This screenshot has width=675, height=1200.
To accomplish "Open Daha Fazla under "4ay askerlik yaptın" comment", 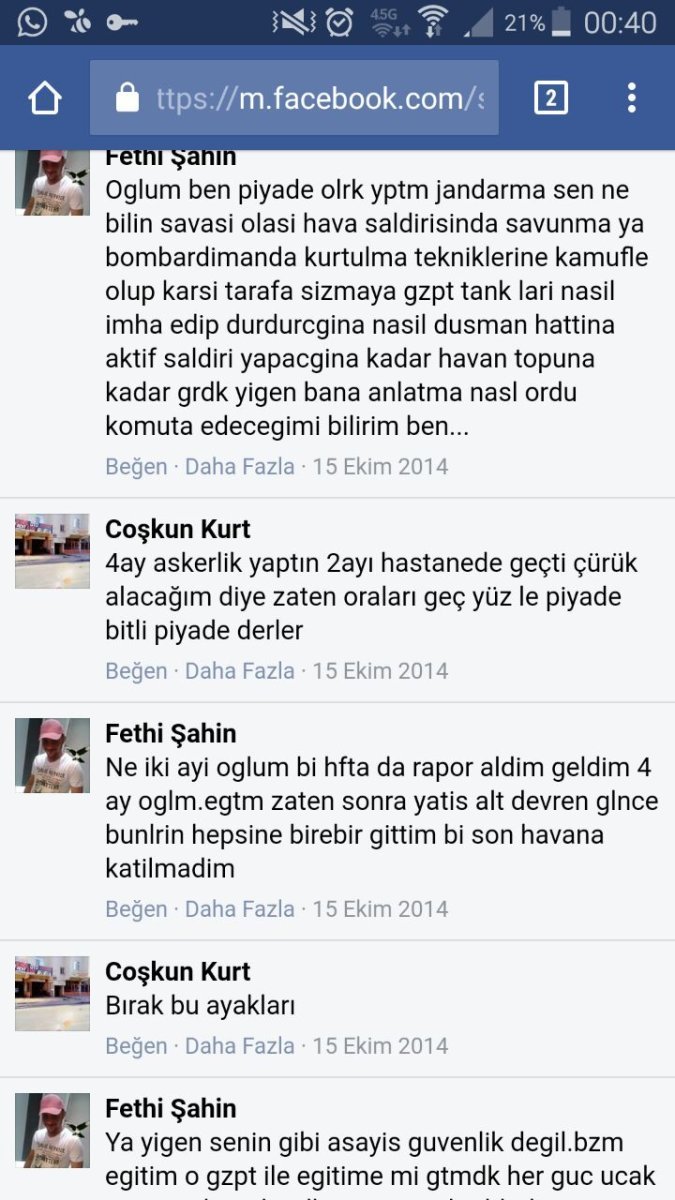I will coord(240,670).
